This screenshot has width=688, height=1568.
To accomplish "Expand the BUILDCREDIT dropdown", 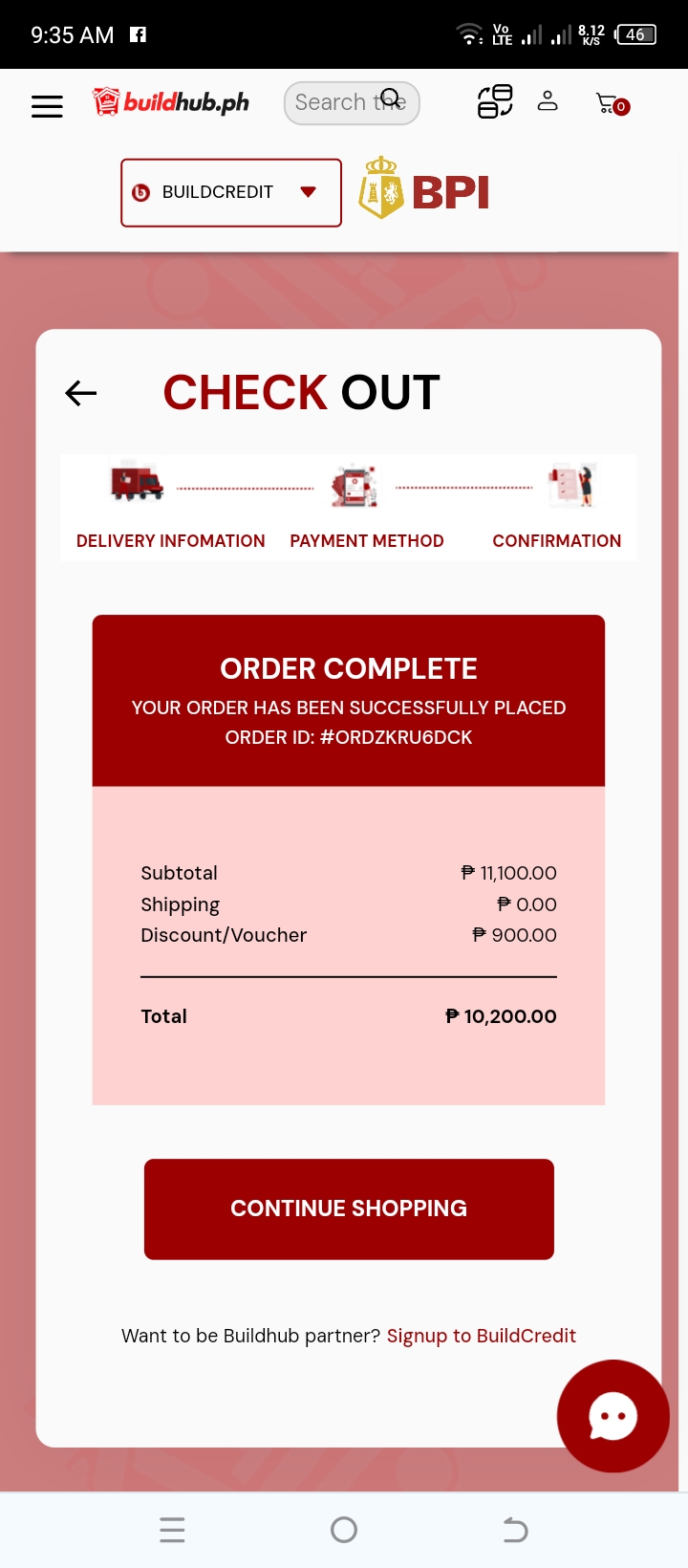I will point(231,192).
